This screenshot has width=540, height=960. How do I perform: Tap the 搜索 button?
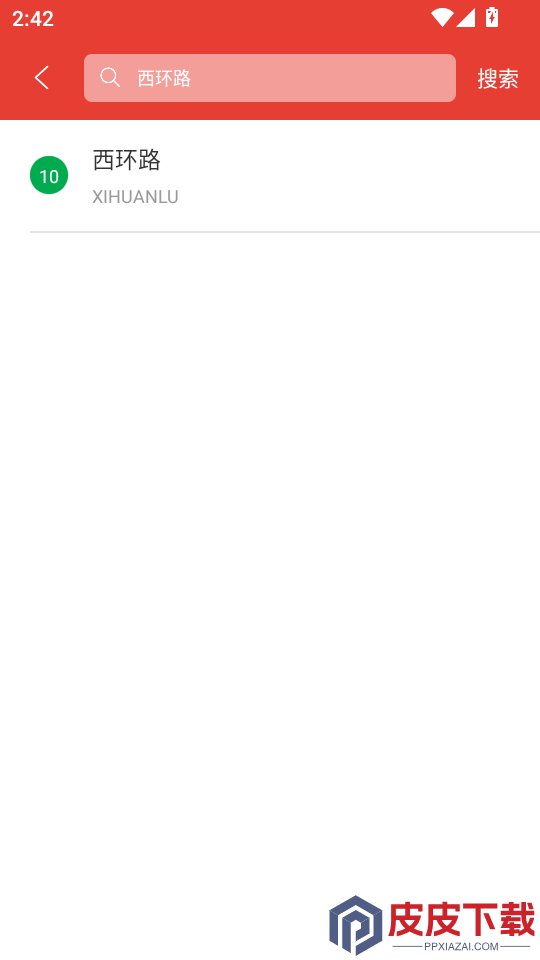pyautogui.click(x=498, y=78)
